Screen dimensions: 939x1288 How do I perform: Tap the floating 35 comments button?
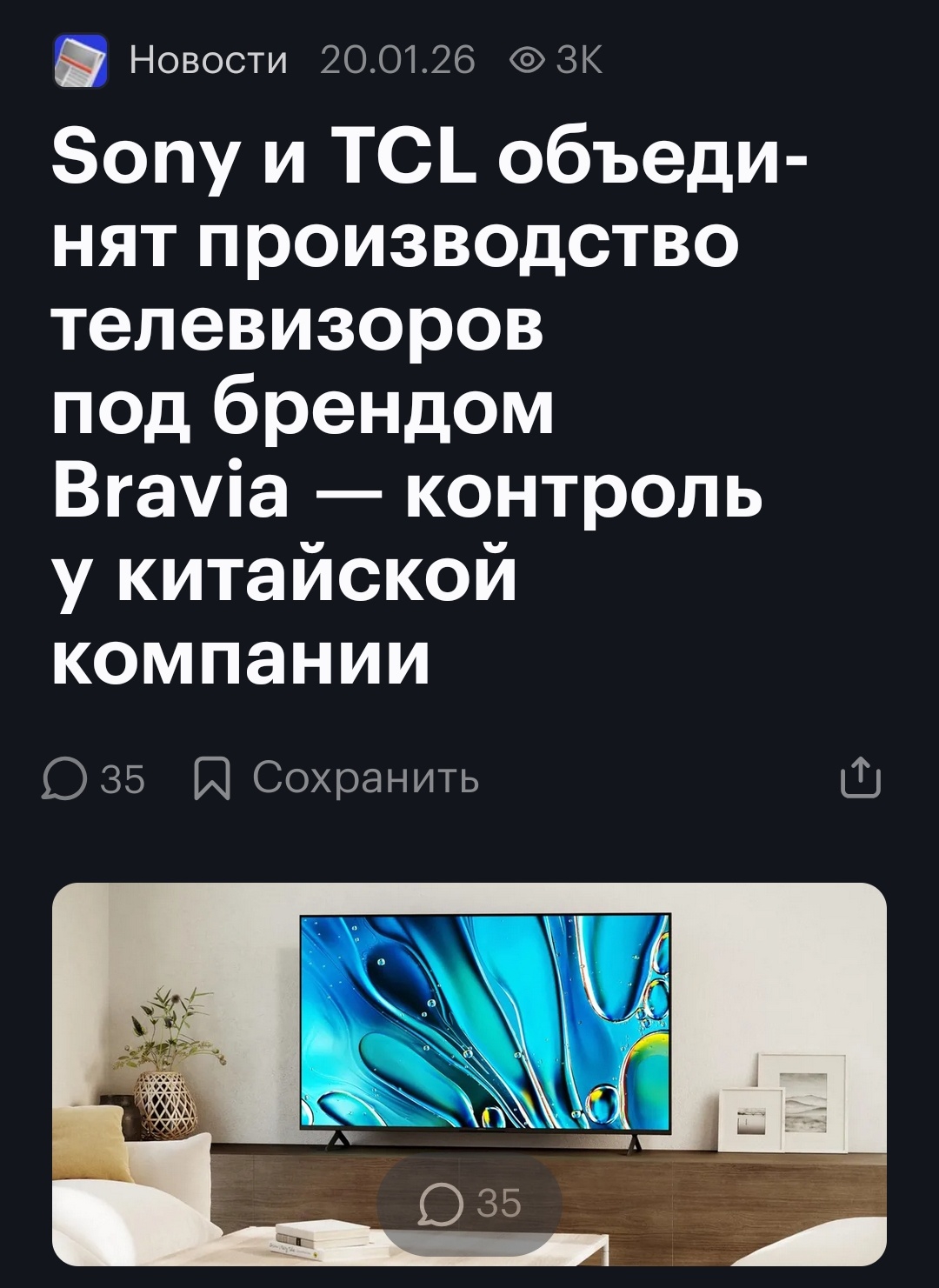tap(469, 1205)
